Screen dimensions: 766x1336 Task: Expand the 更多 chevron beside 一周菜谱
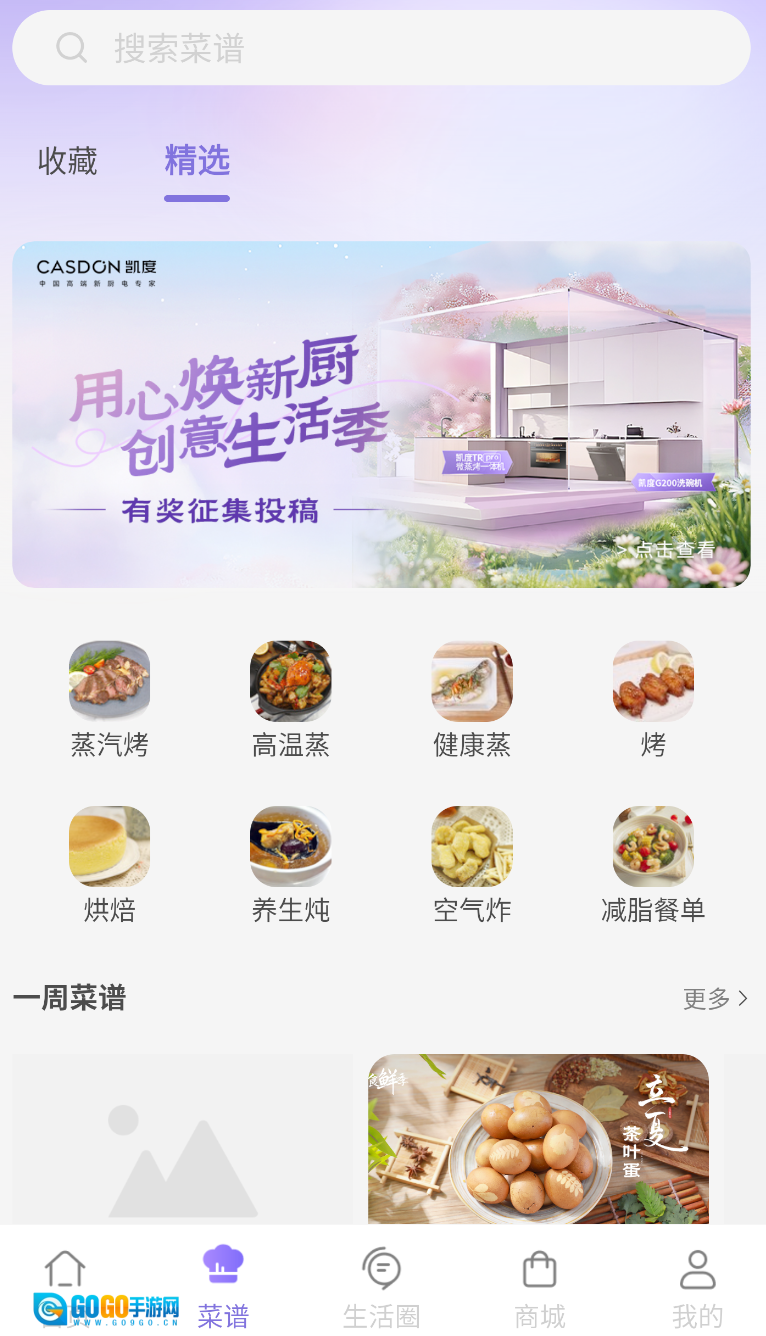742,998
